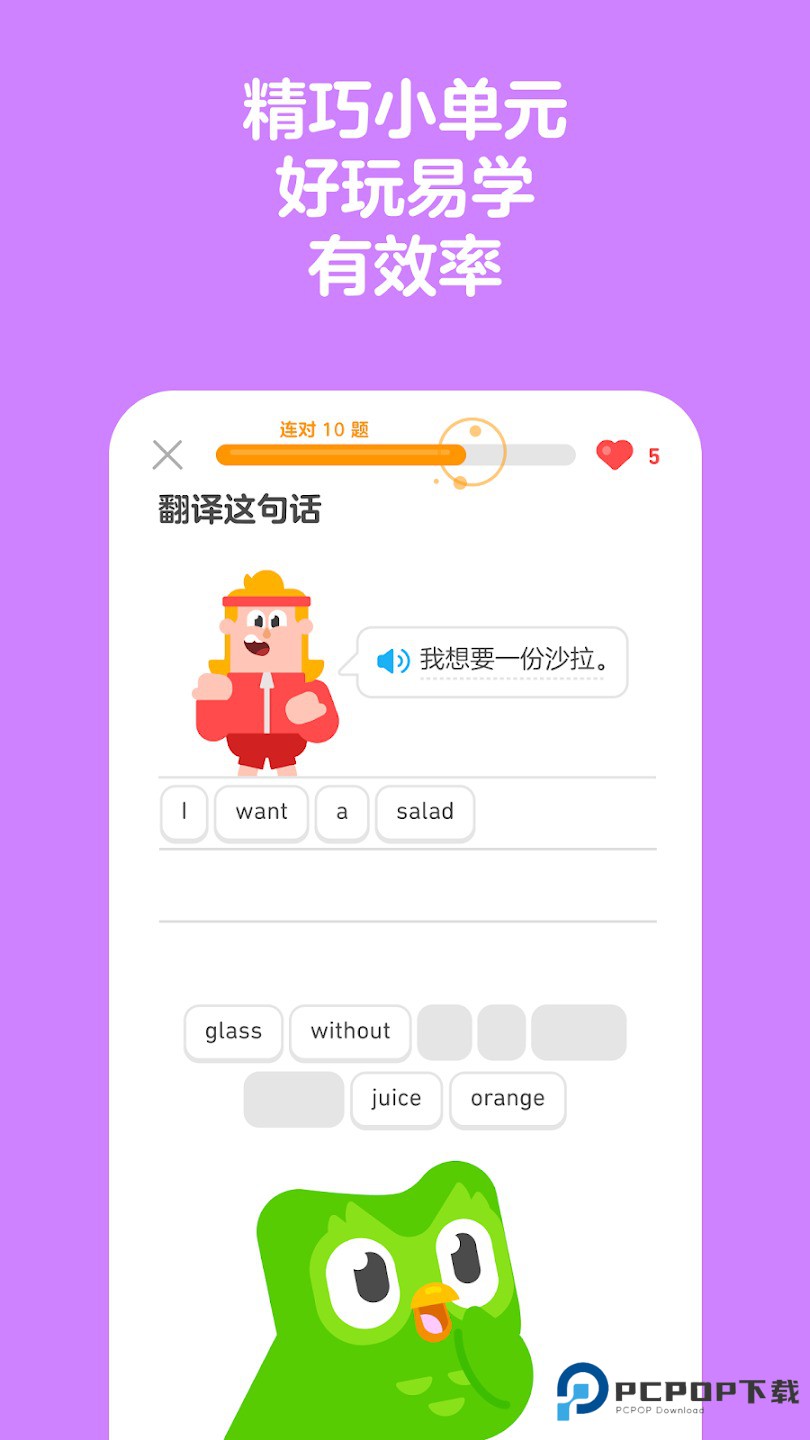Play the sentence audio via speaker icon
810x1440 pixels.
coord(392,659)
